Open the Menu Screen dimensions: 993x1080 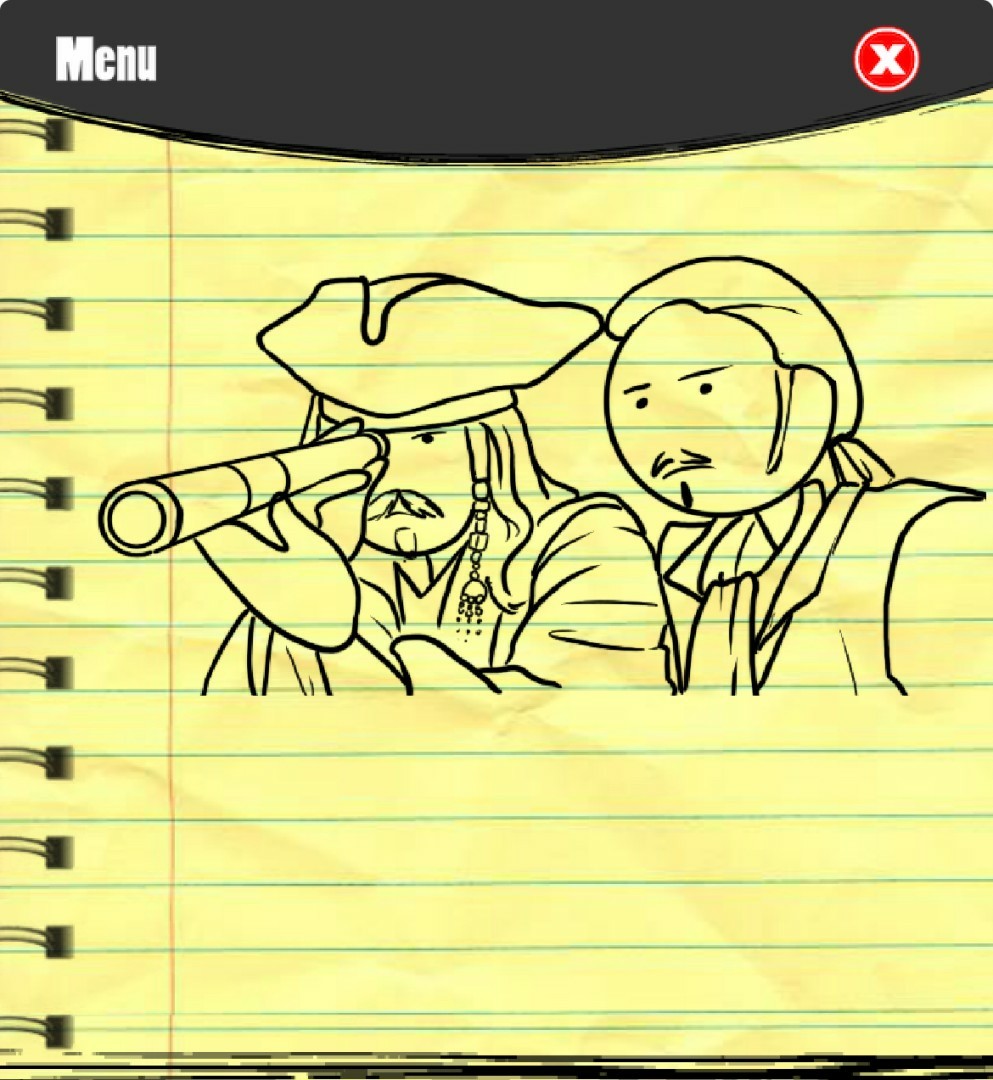pos(106,60)
